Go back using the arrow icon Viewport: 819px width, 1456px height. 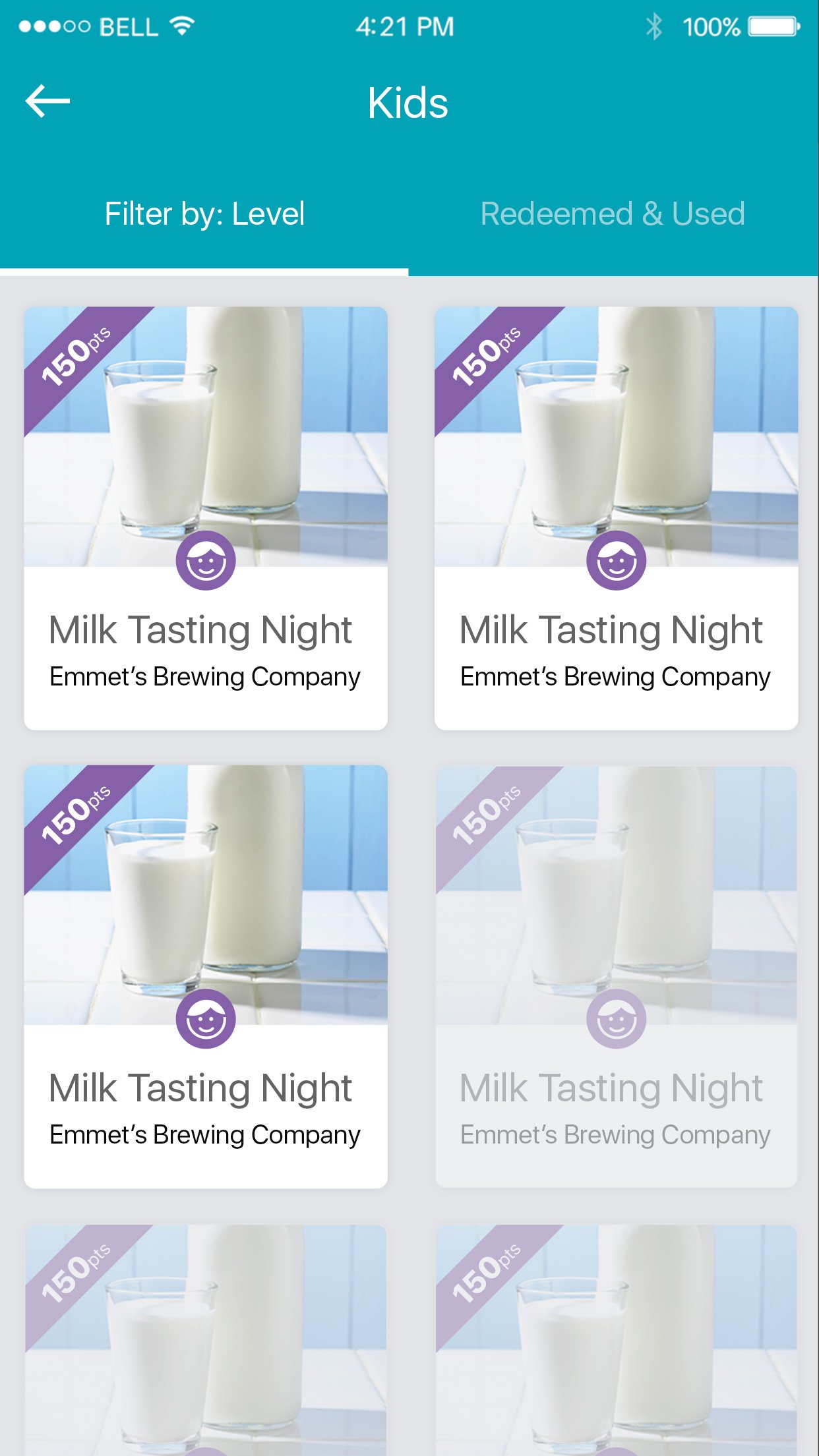(x=47, y=102)
